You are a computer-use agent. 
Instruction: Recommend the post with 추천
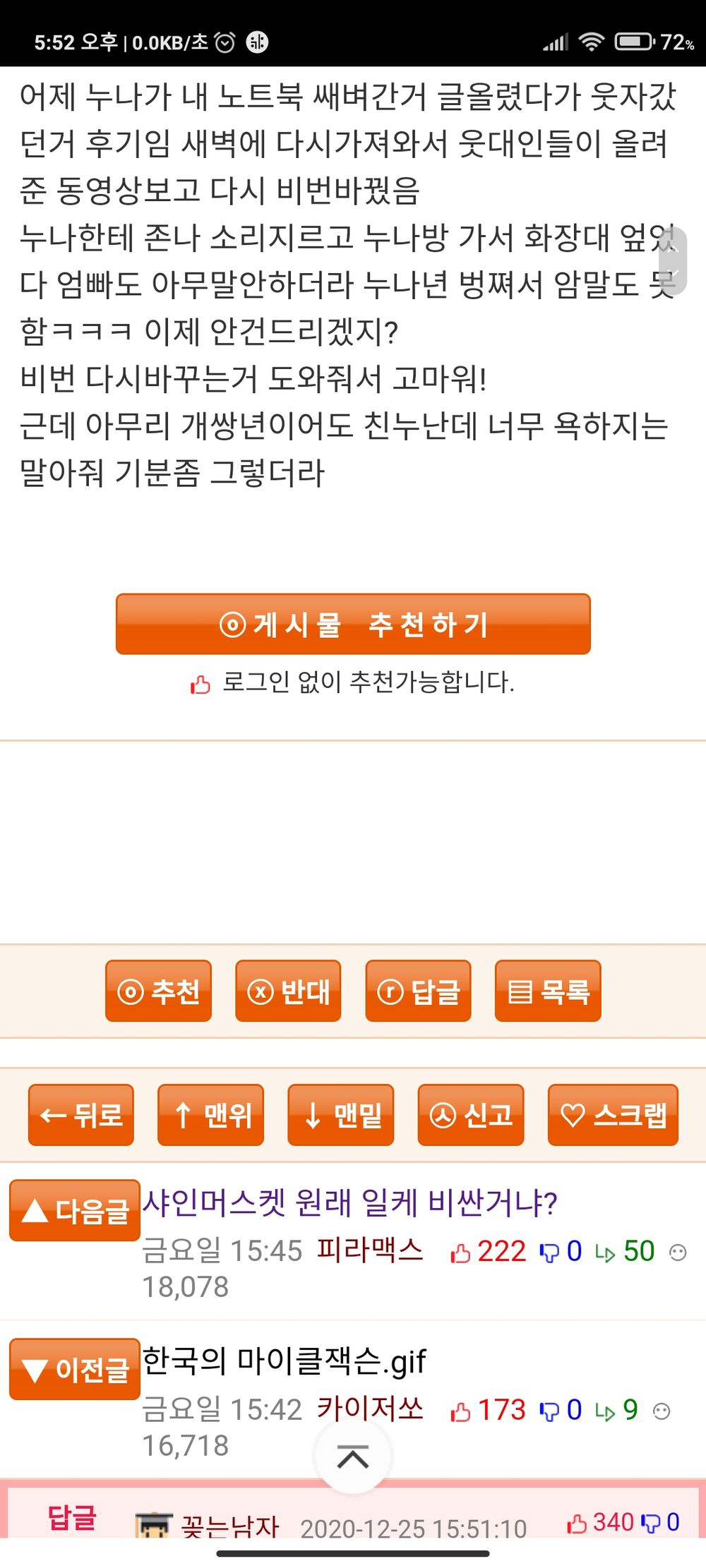(x=158, y=991)
